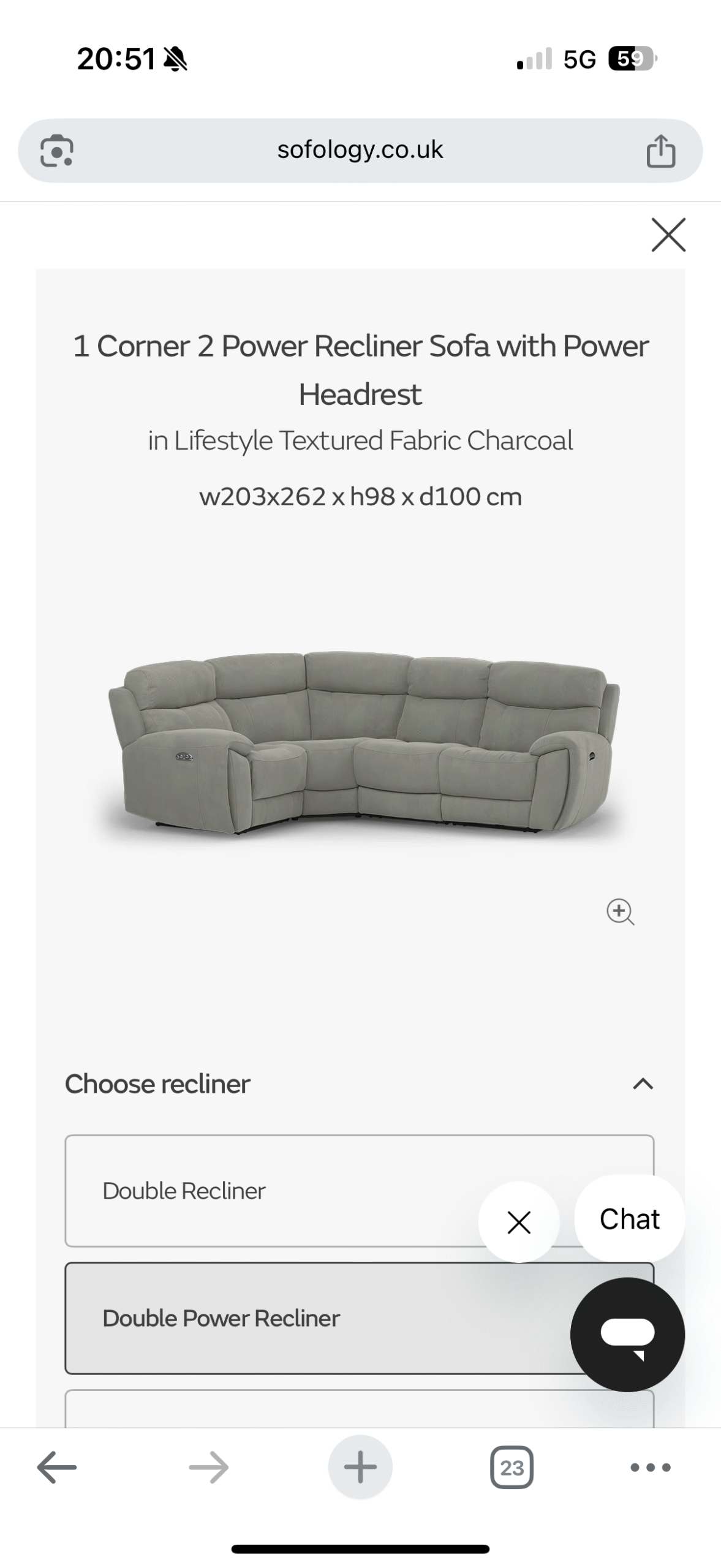Share this page from the address bar

pos(661,151)
